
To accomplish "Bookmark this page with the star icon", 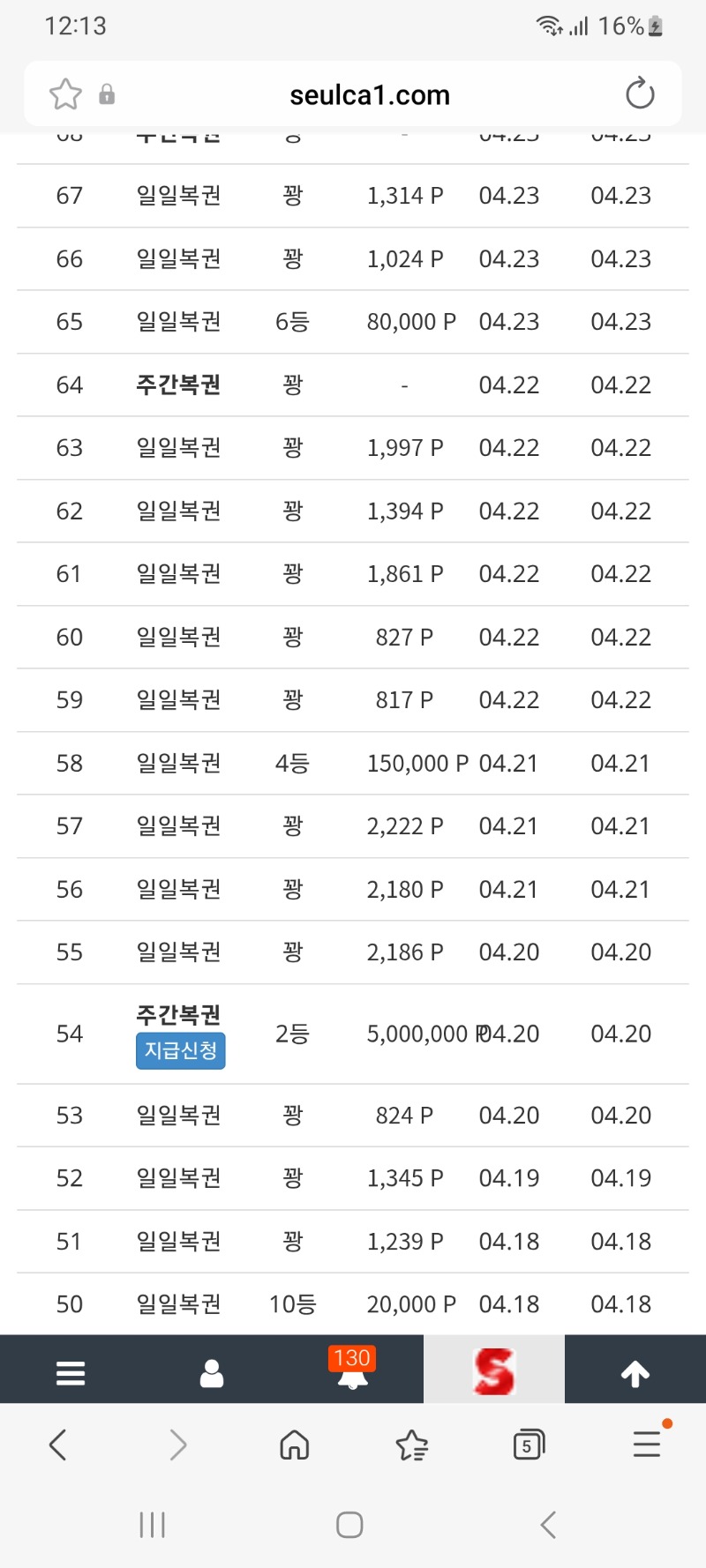I will click(x=65, y=94).
